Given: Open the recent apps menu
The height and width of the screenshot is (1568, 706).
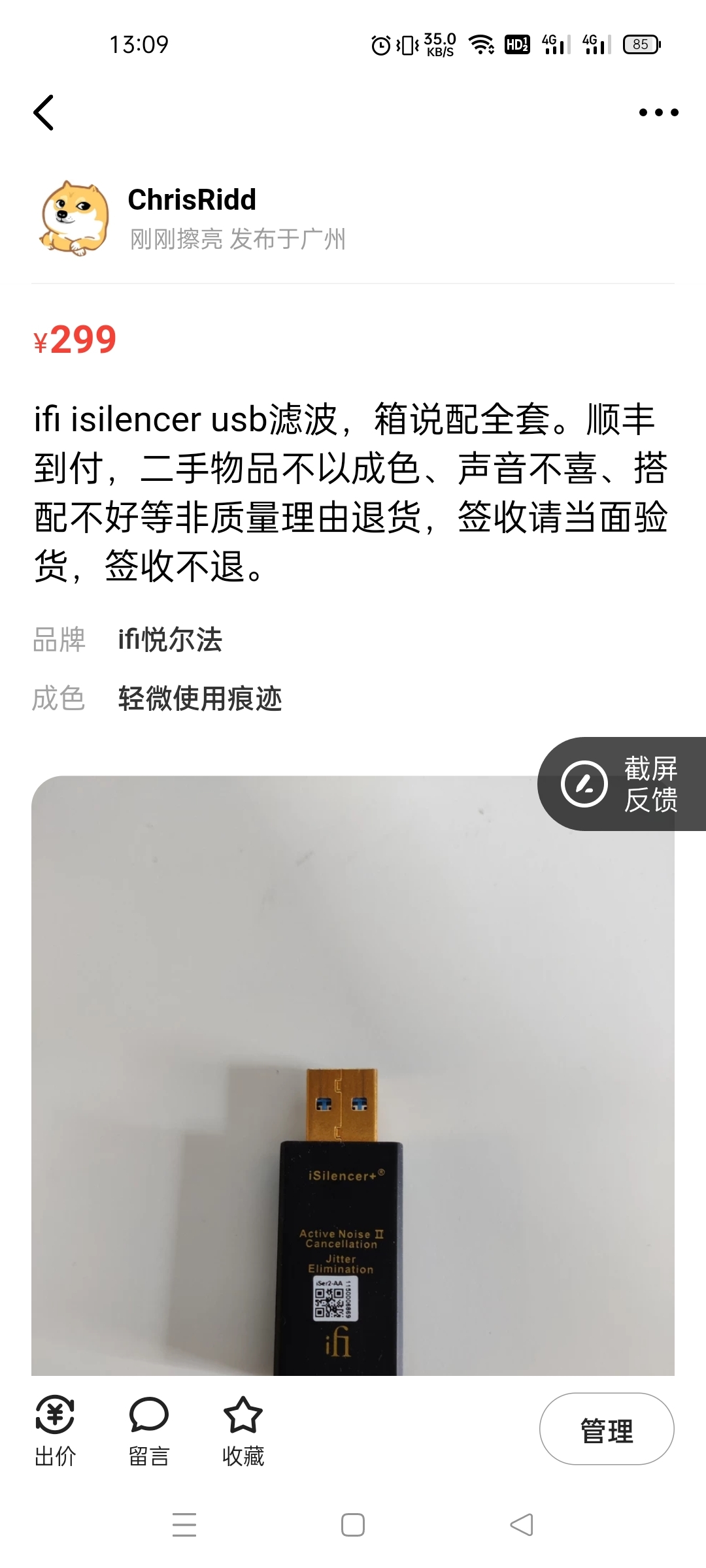Looking at the screenshot, I should coord(184,1525).
